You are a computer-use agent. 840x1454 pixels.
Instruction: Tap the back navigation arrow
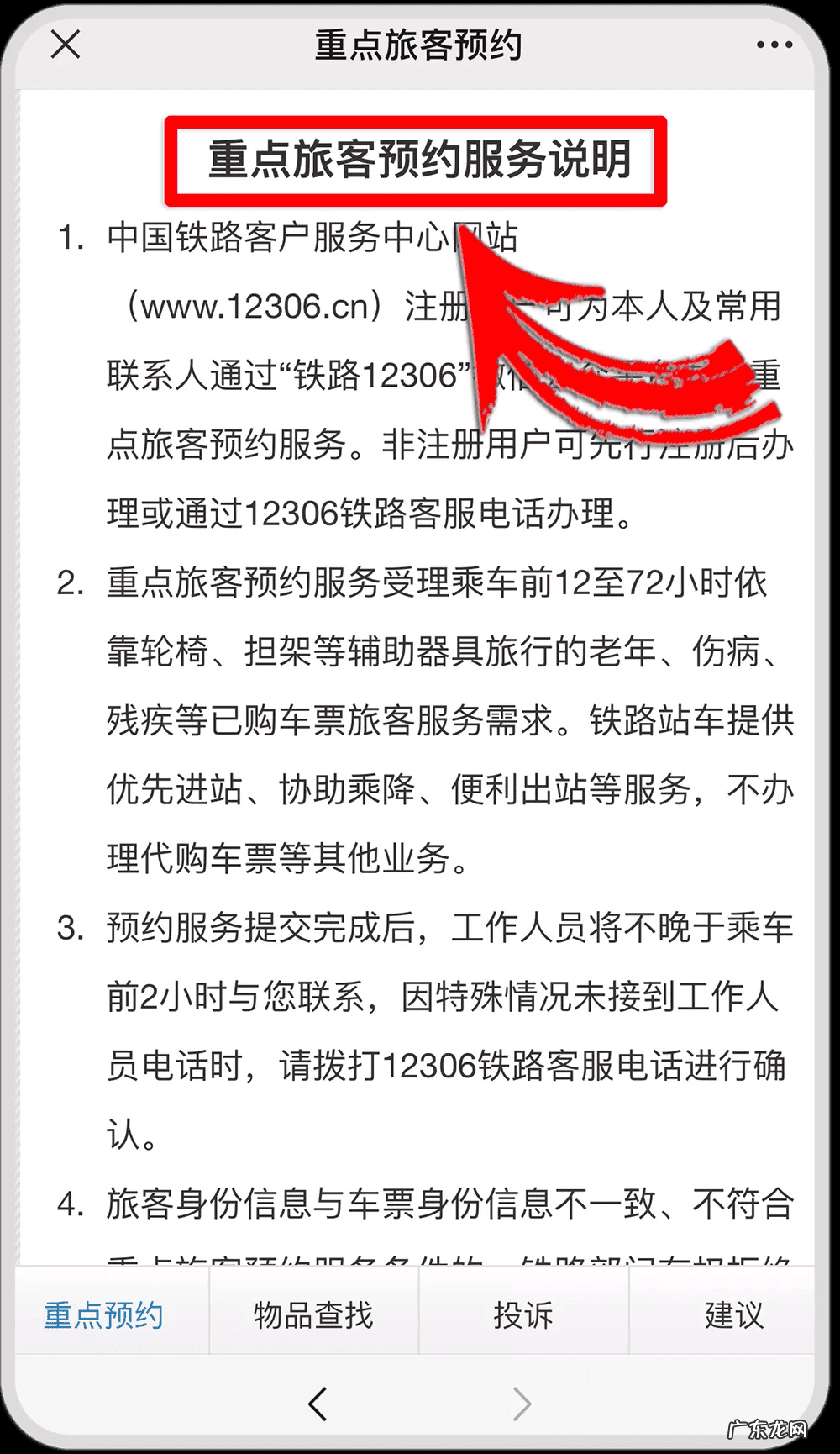pos(317,1402)
